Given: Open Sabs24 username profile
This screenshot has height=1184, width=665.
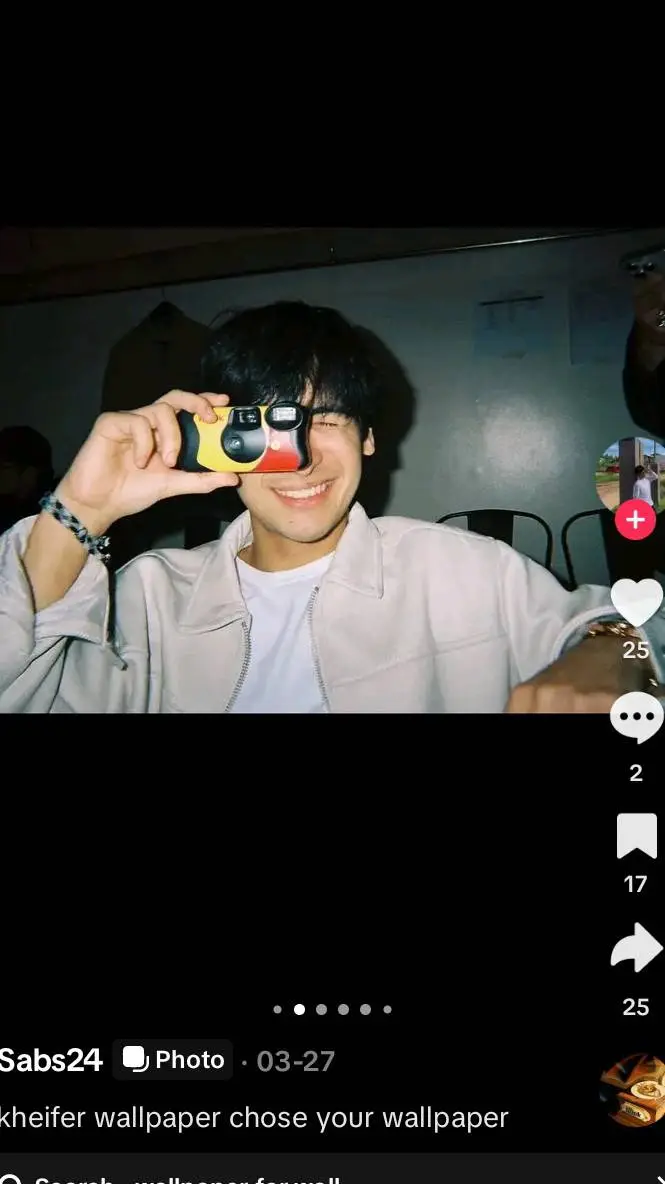Looking at the screenshot, I should click(50, 1060).
